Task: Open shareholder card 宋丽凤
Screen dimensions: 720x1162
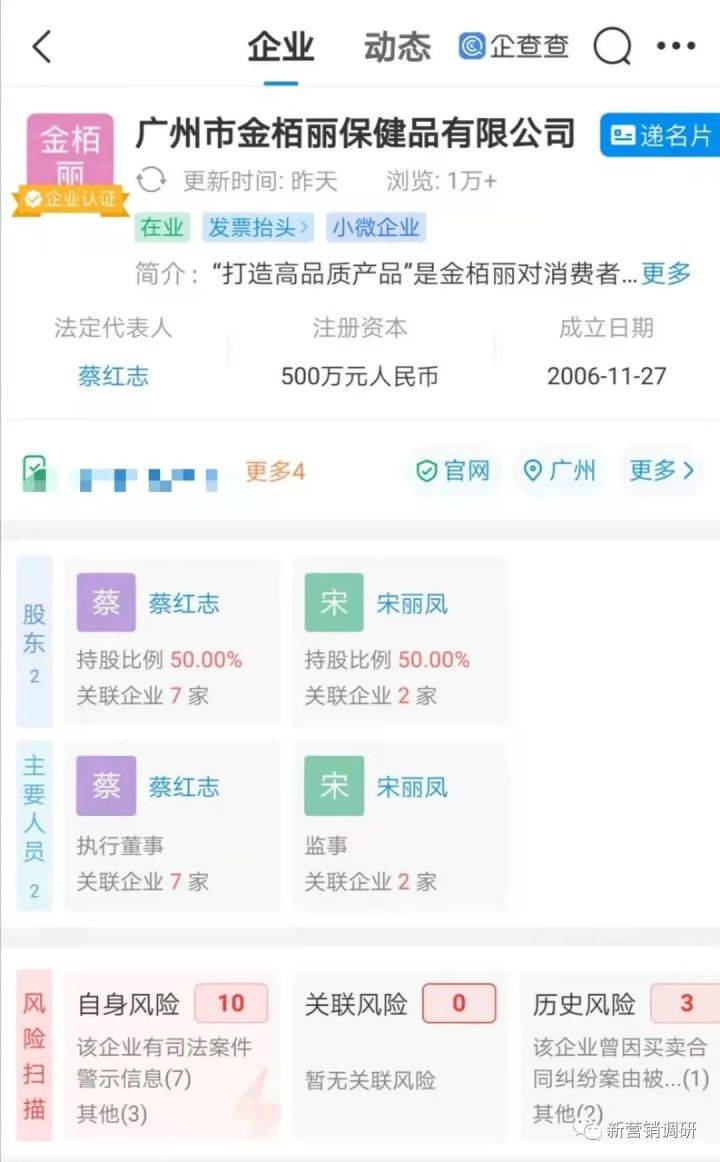Action: pyautogui.click(x=400, y=640)
